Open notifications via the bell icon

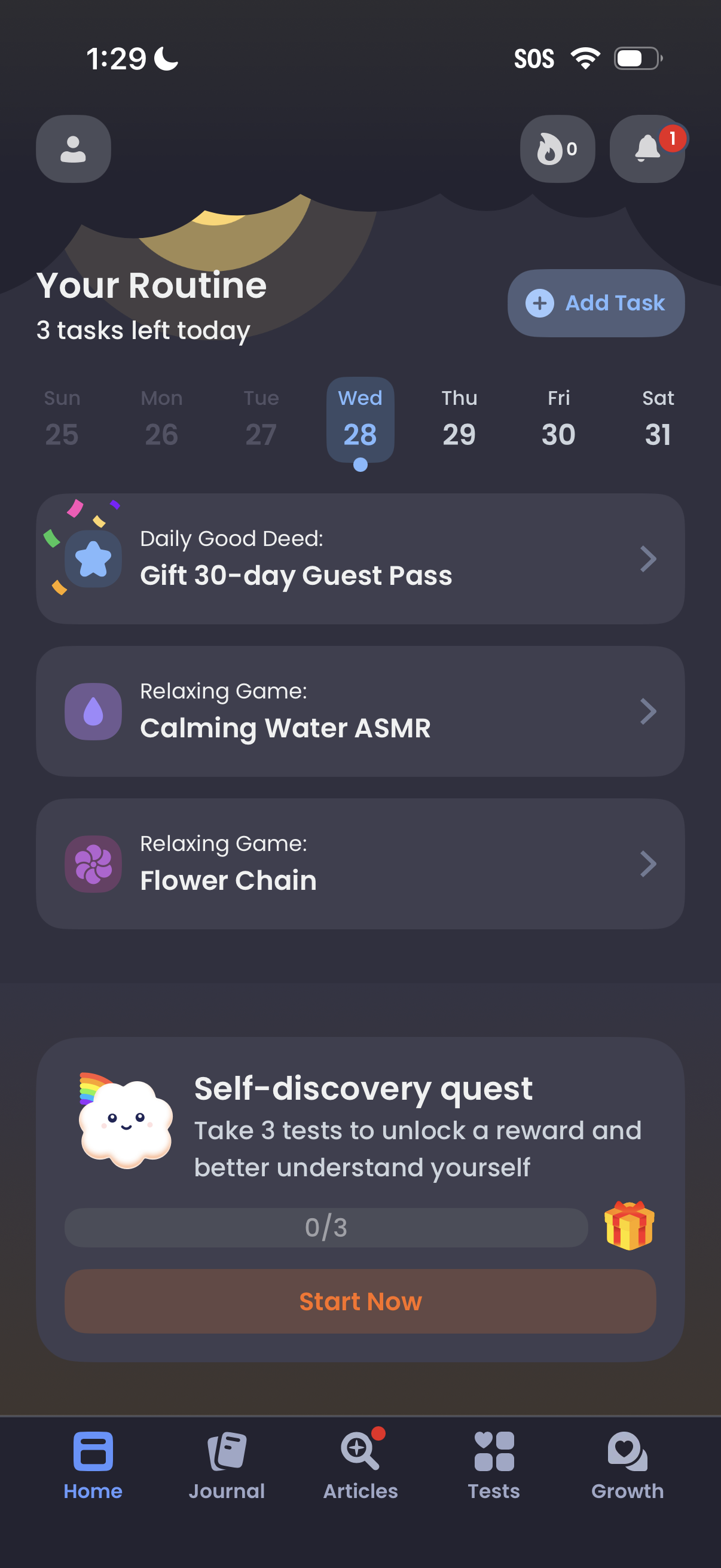pos(646,148)
